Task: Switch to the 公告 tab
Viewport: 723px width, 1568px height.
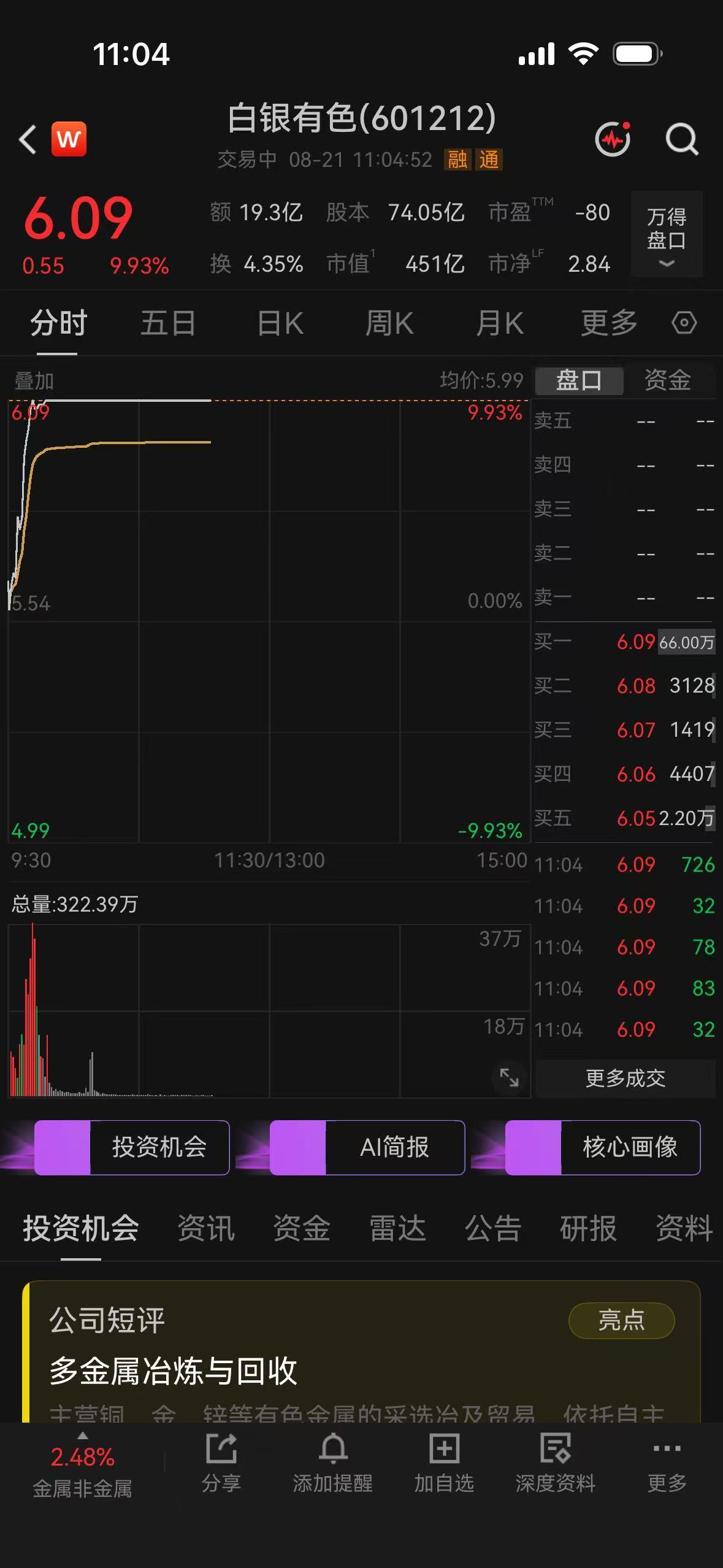Action: [x=492, y=1229]
